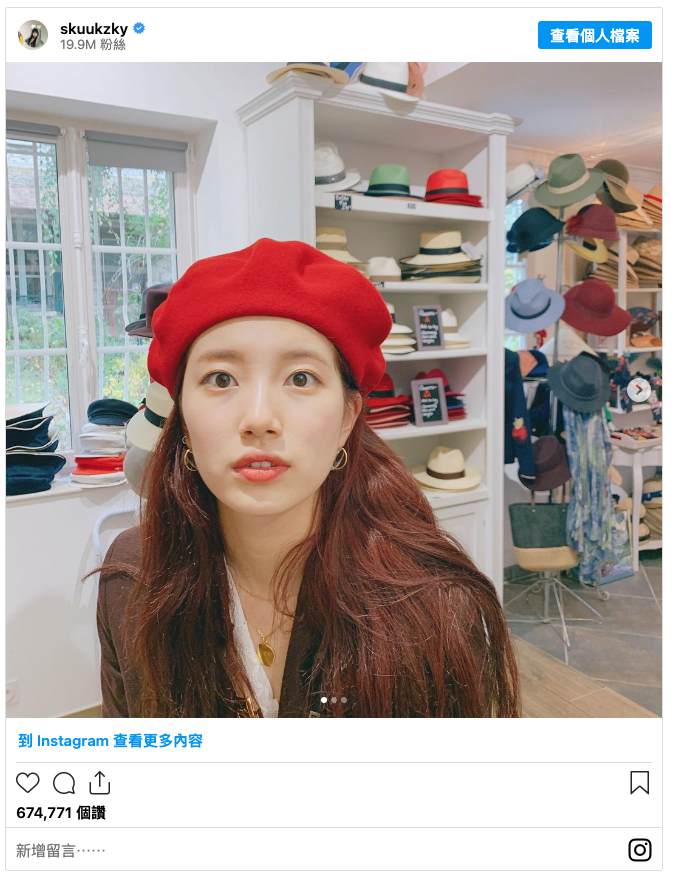View the 674,771 個讚 likes list
Viewport: 674px width, 882px height.
pos(61,813)
